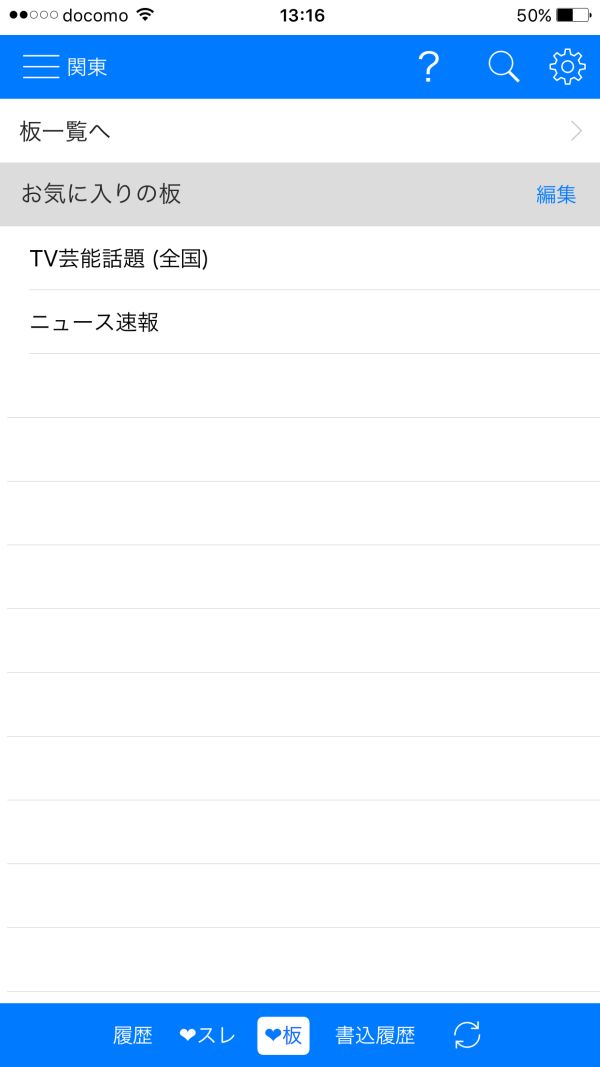Tap the search magnifier icon

click(503, 67)
